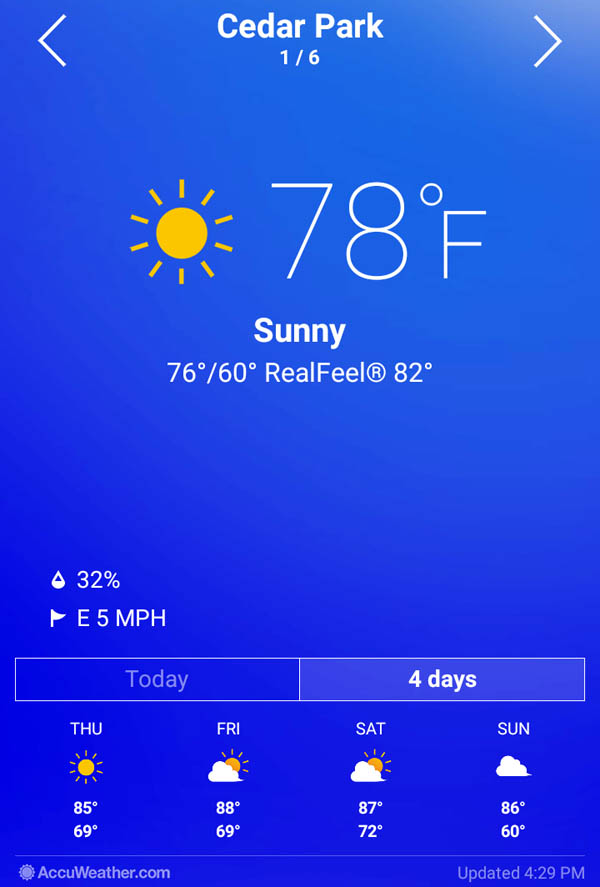The height and width of the screenshot is (887, 600).
Task: Open Friday's forecast
Action: [228, 779]
